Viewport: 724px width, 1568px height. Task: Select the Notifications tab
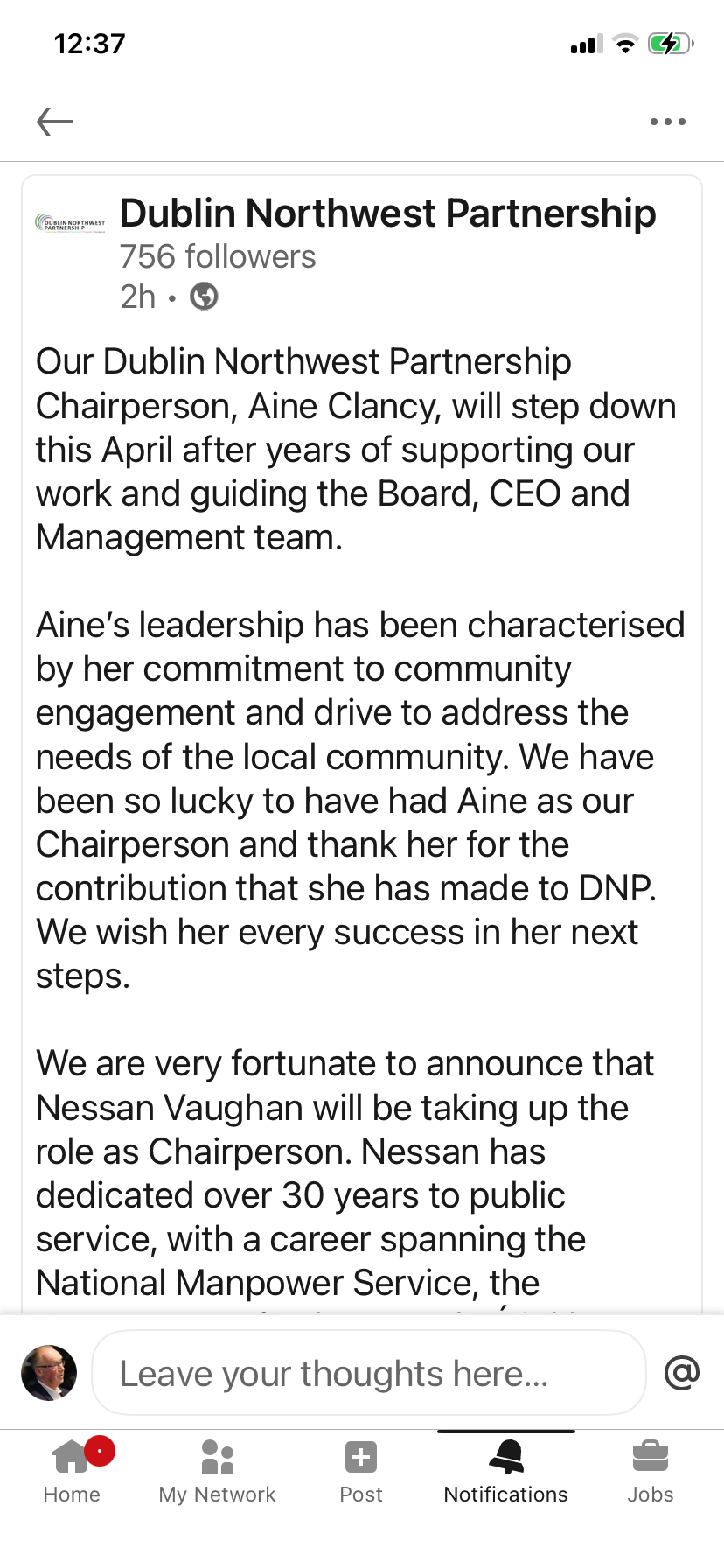pyautogui.click(x=505, y=1472)
